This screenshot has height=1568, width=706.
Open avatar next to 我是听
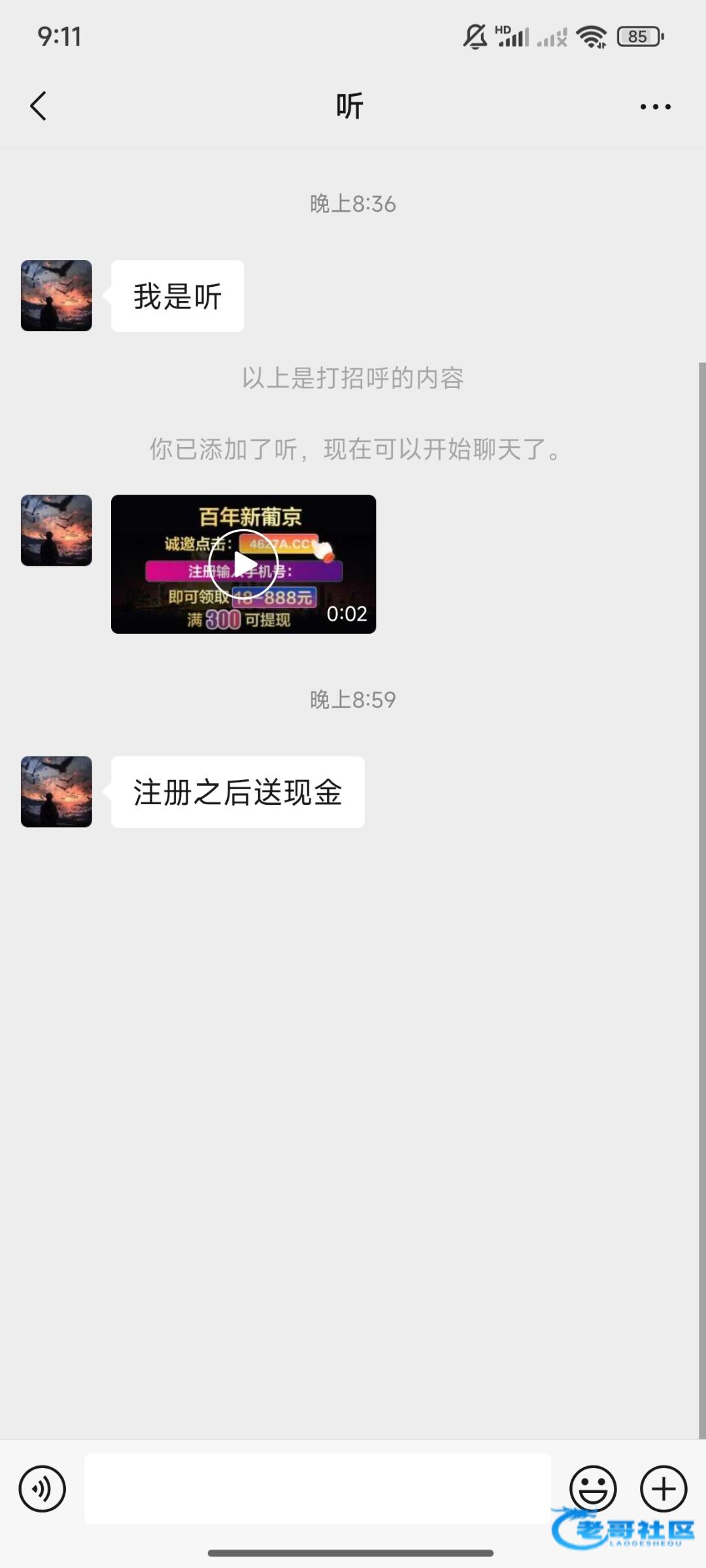tap(56, 296)
